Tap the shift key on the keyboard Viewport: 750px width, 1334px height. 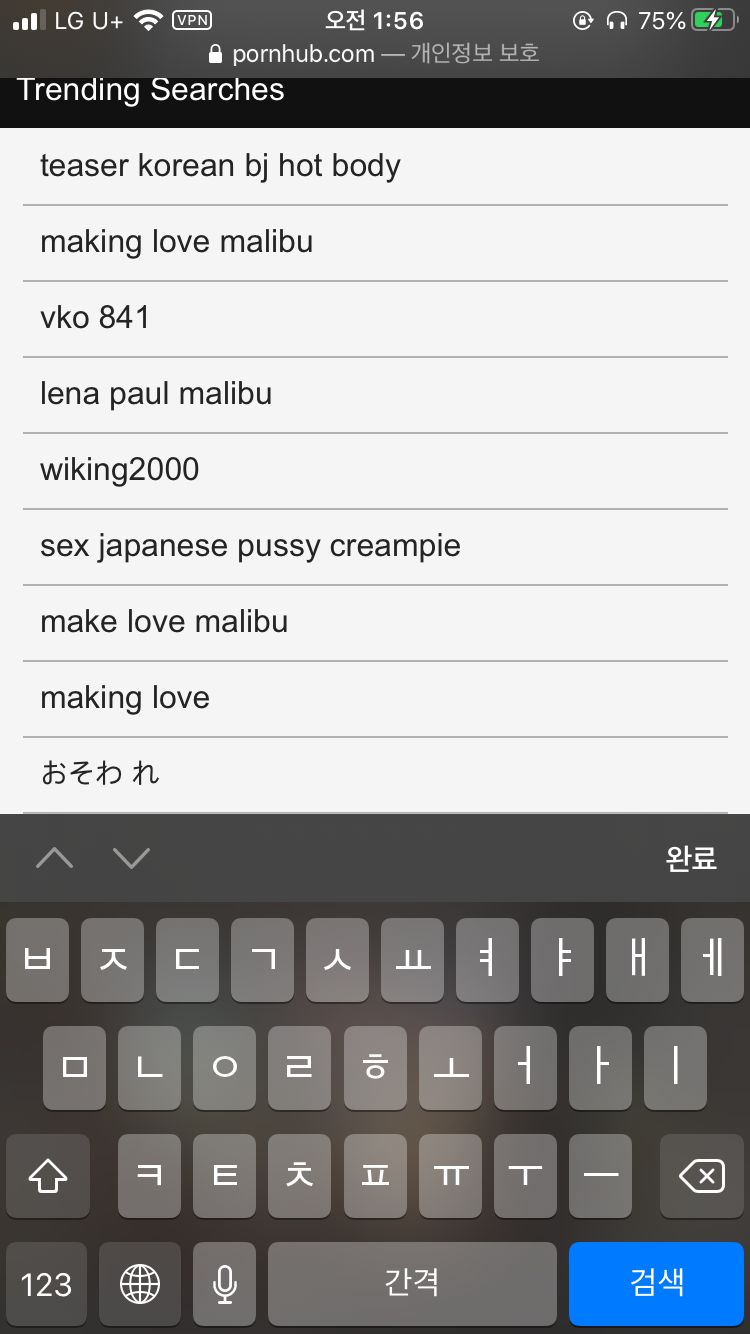(x=48, y=1176)
